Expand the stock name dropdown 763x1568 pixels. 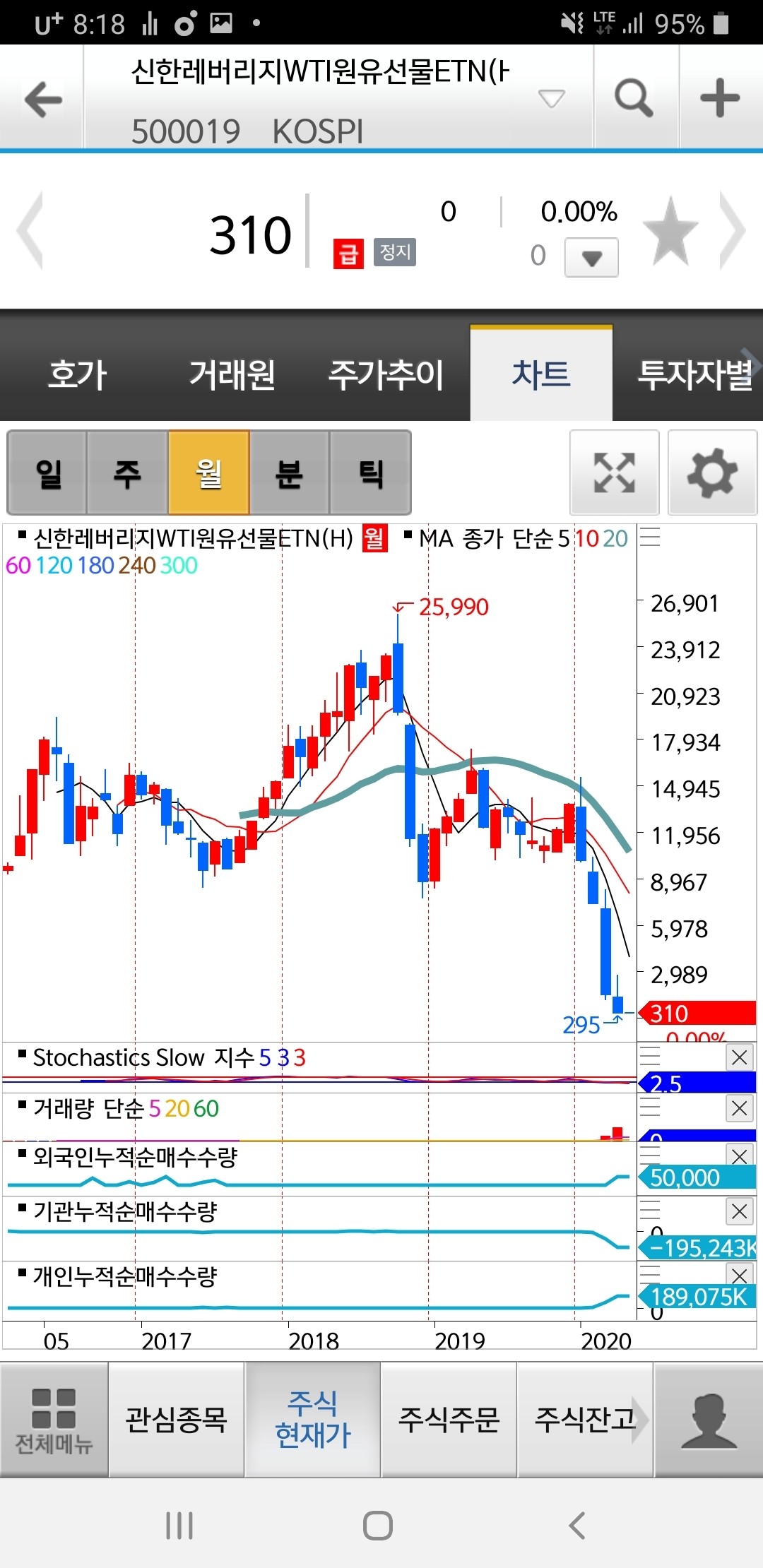551,97
